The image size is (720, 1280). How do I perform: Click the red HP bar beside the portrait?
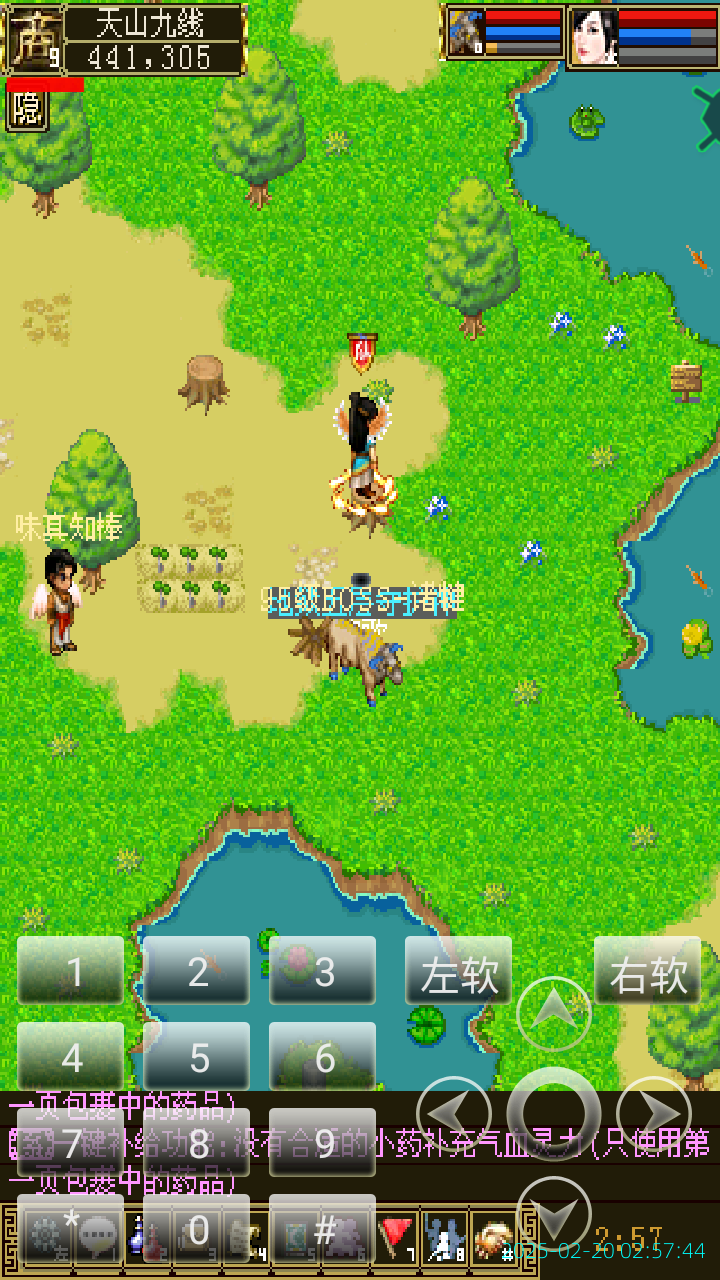(665, 18)
